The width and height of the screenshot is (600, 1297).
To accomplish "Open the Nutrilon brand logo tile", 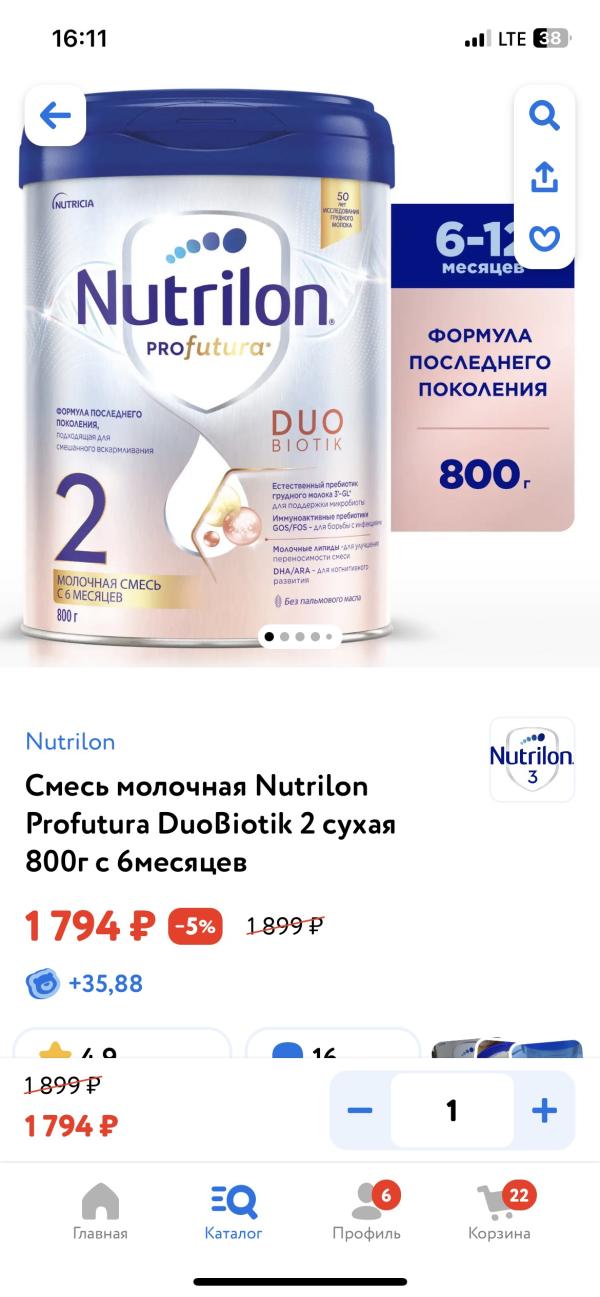I will (532, 760).
